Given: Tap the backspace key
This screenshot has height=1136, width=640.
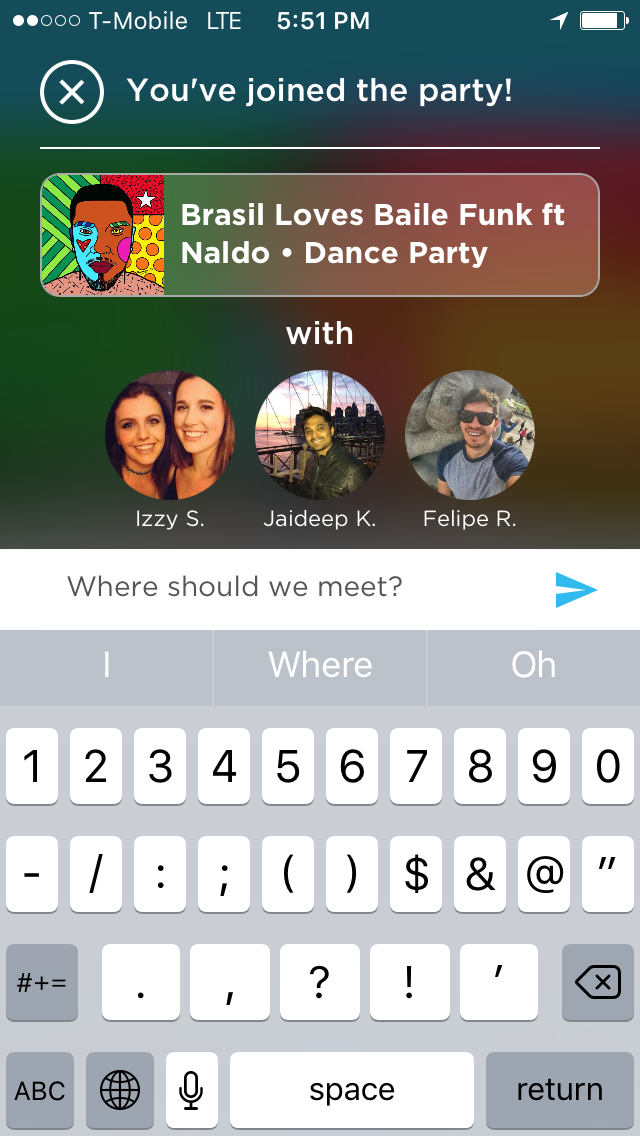Looking at the screenshot, I should [x=597, y=983].
